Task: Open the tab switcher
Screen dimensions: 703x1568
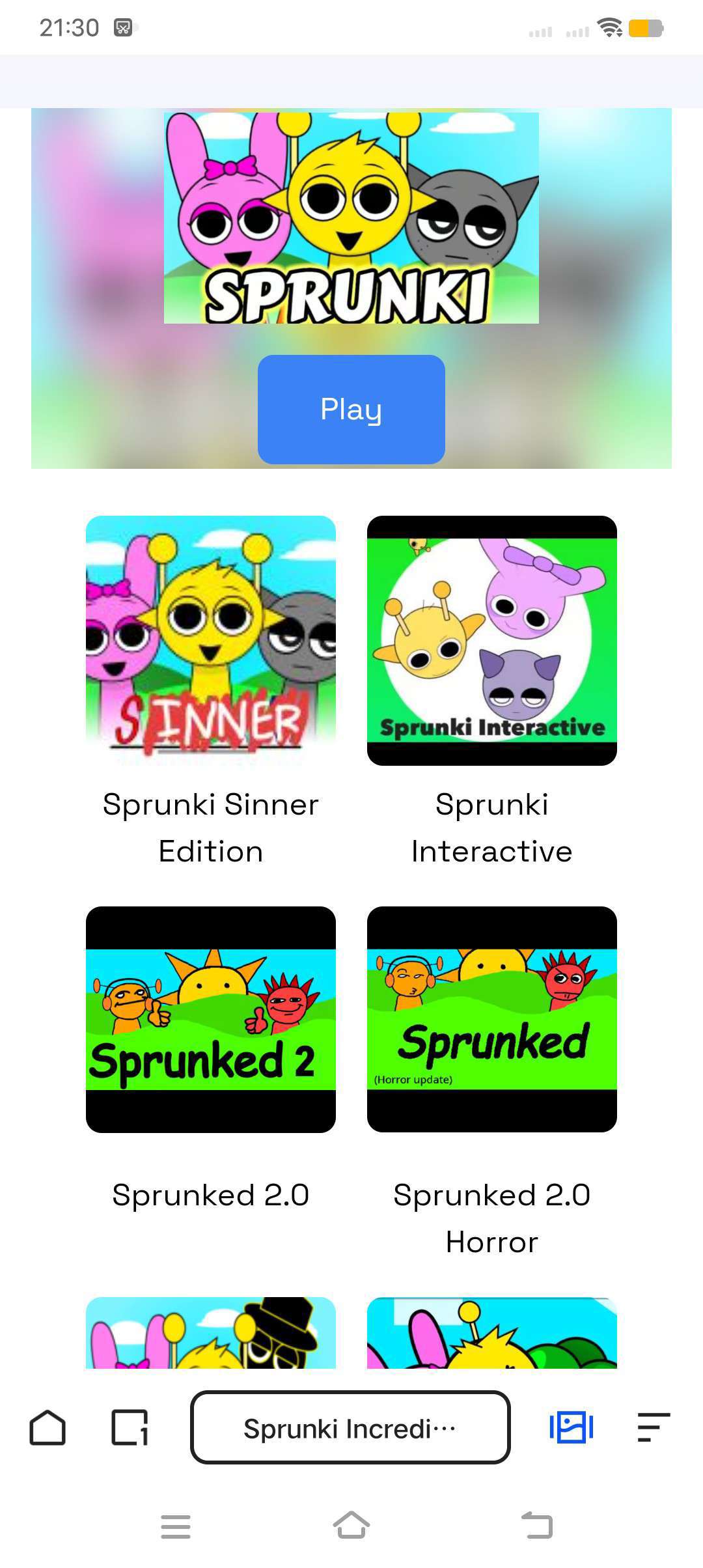Action: pos(130,1427)
